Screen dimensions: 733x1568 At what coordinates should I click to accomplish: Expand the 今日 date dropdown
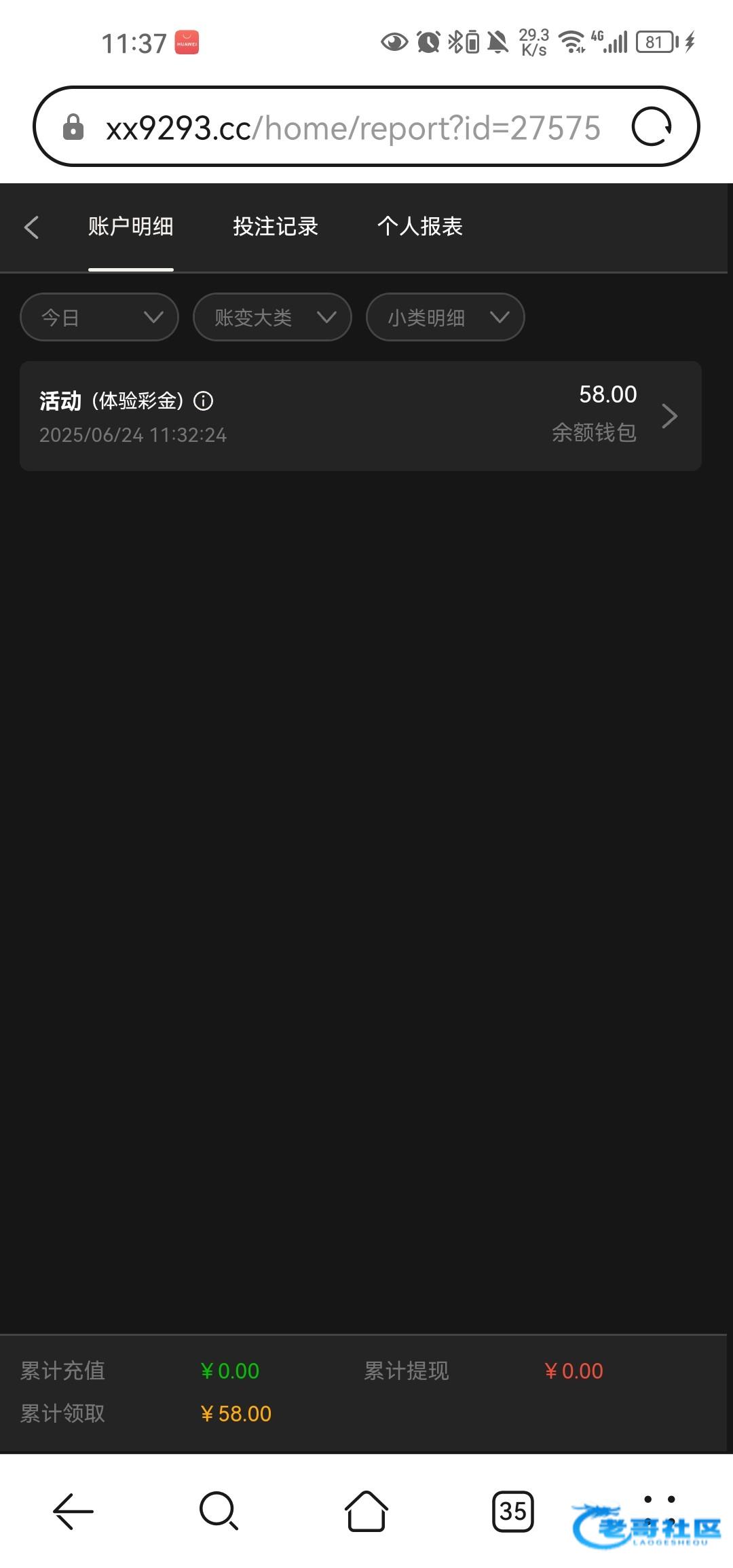[99, 317]
